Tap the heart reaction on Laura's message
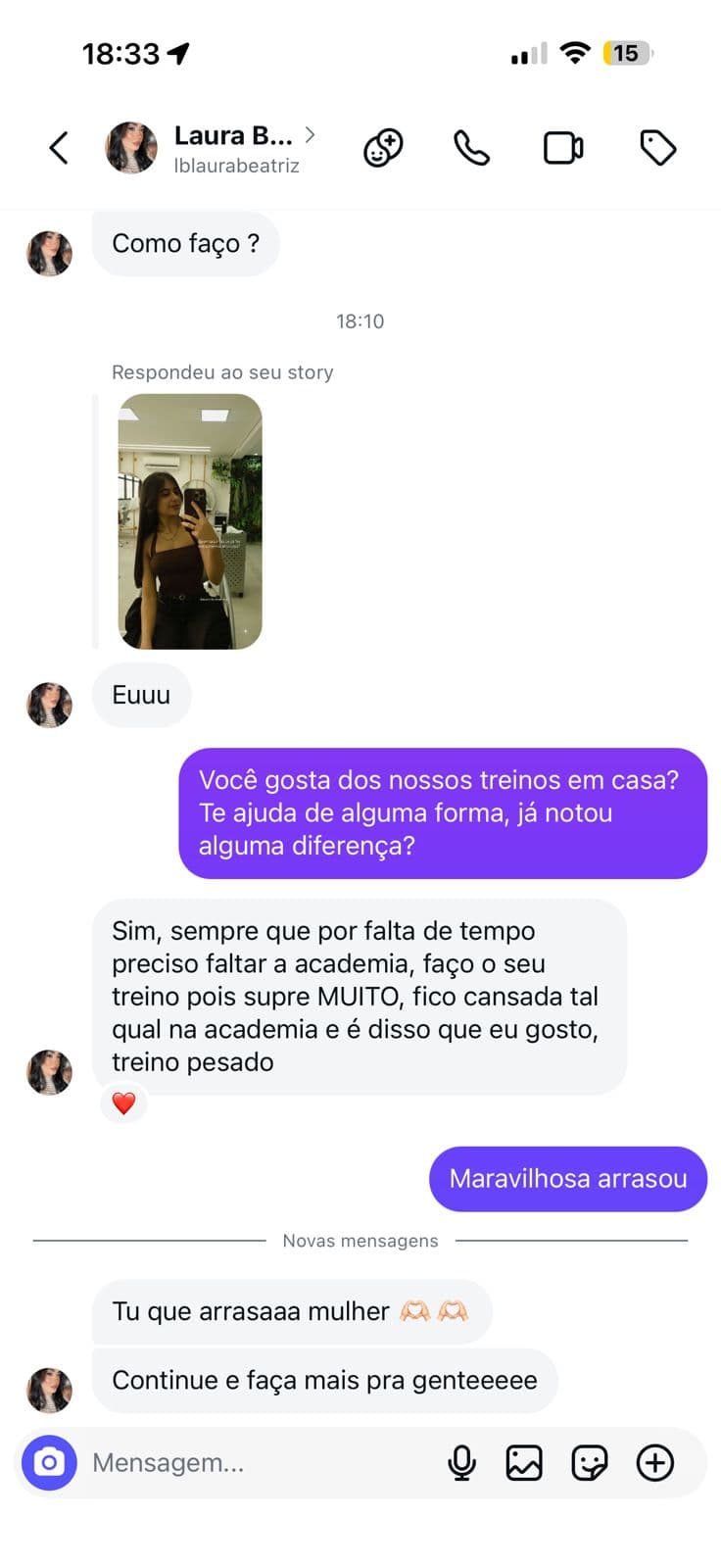This screenshot has height=1568, width=721. tap(123, 1102)
